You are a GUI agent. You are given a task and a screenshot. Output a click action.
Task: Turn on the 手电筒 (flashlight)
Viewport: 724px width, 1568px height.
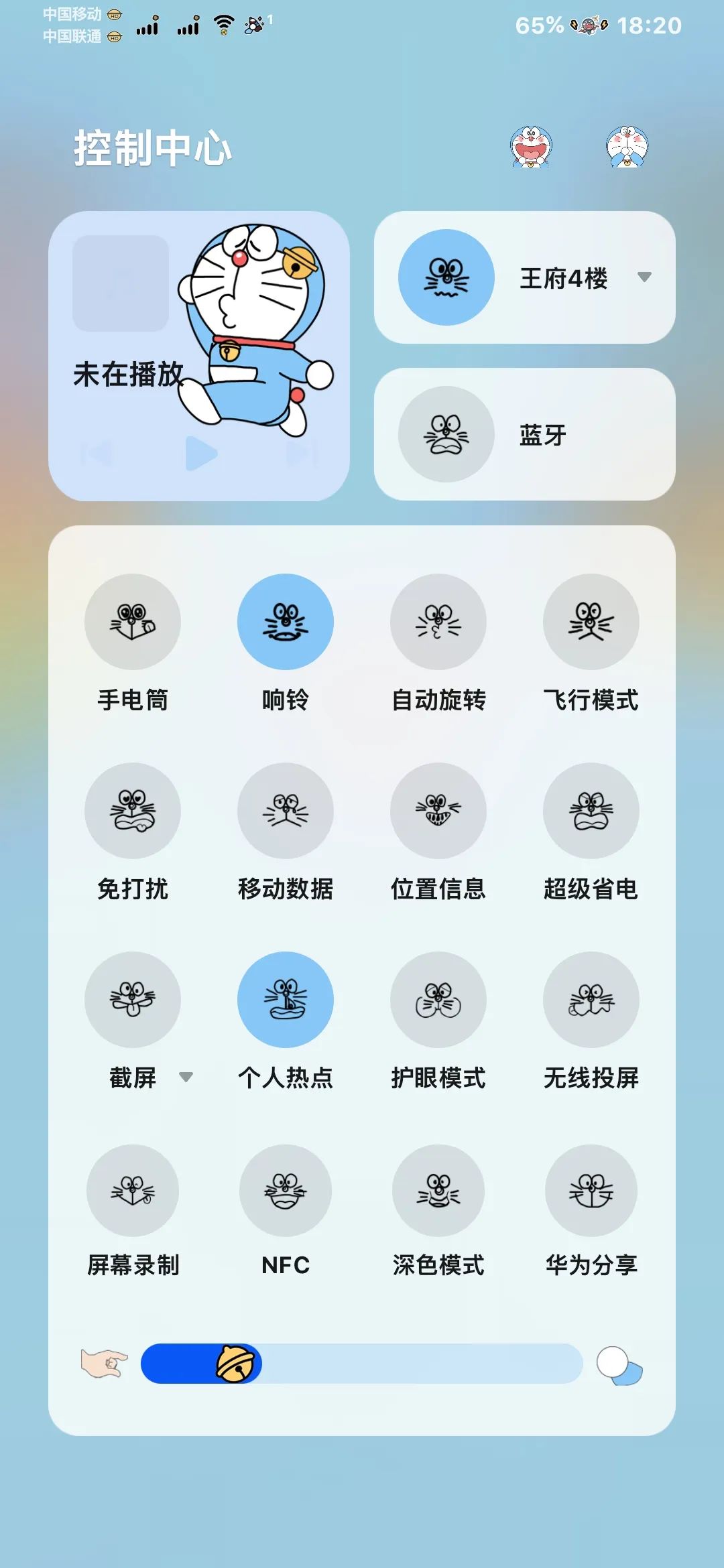(x=133, y=622)
